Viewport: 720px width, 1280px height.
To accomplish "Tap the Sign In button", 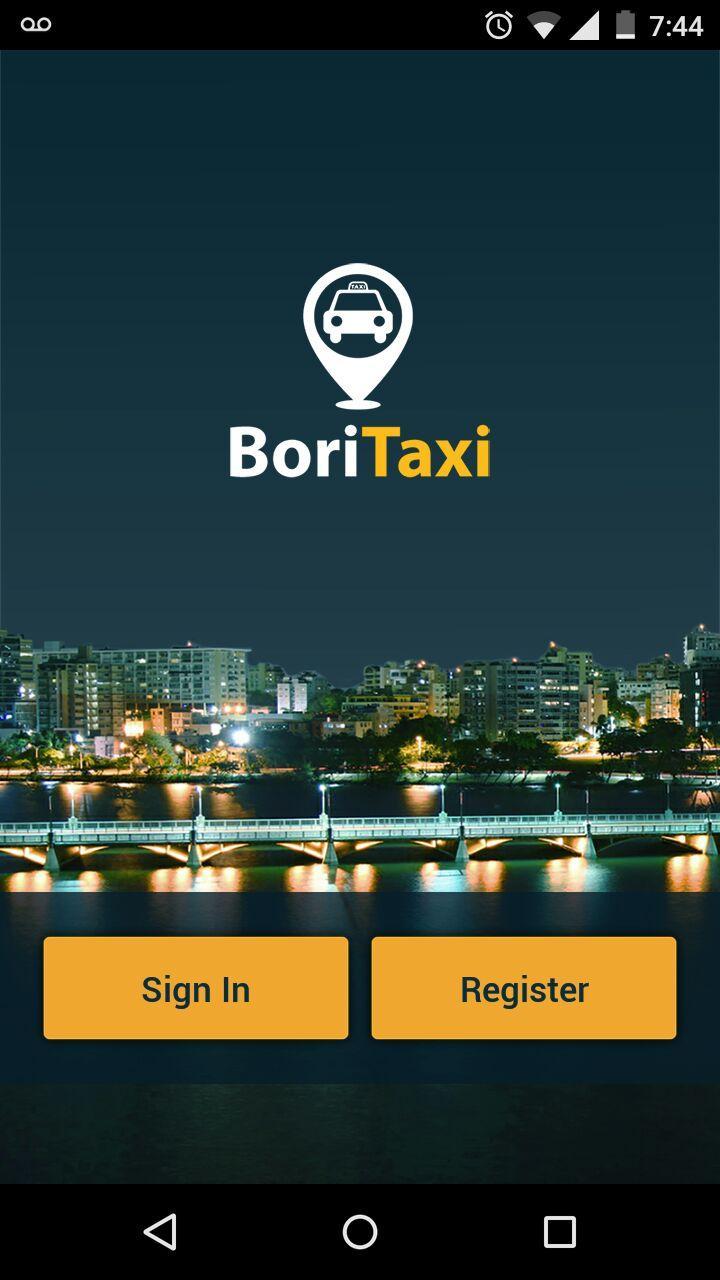I will (196, 988).
